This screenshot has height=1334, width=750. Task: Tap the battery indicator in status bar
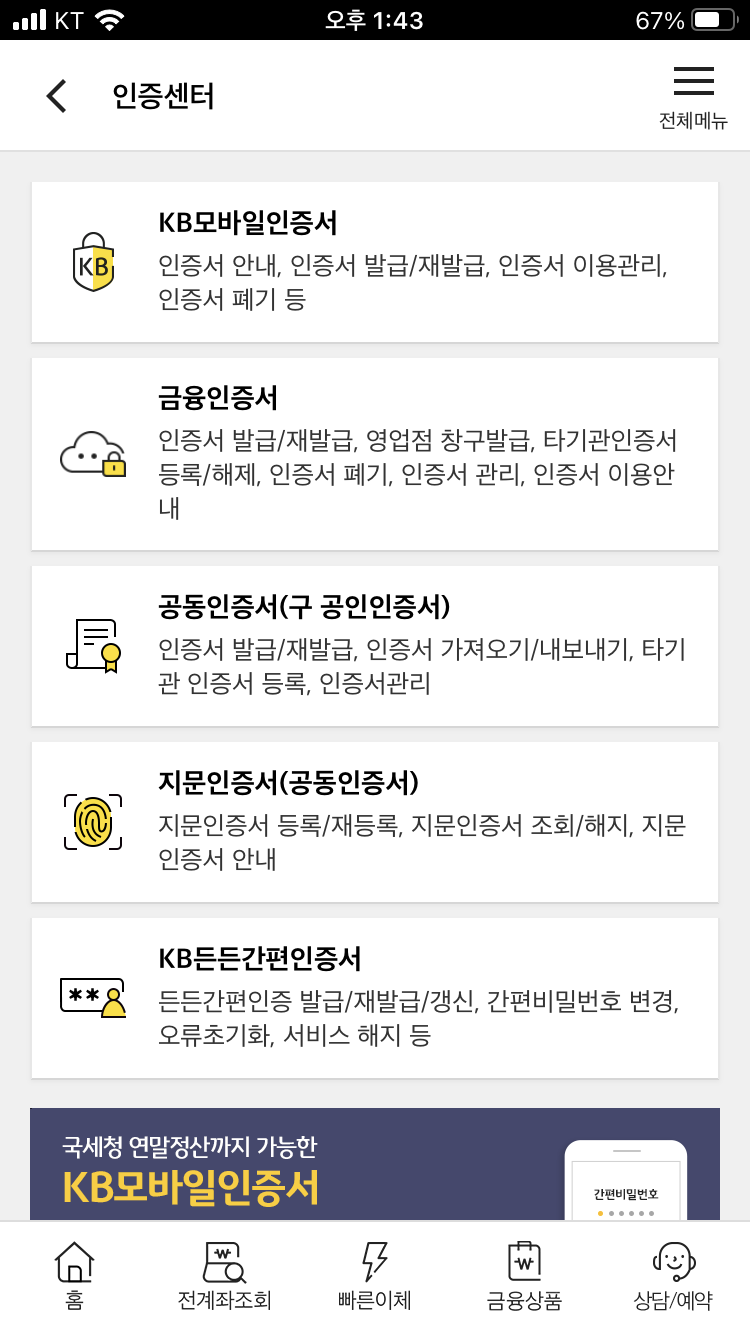pos(712,18)
